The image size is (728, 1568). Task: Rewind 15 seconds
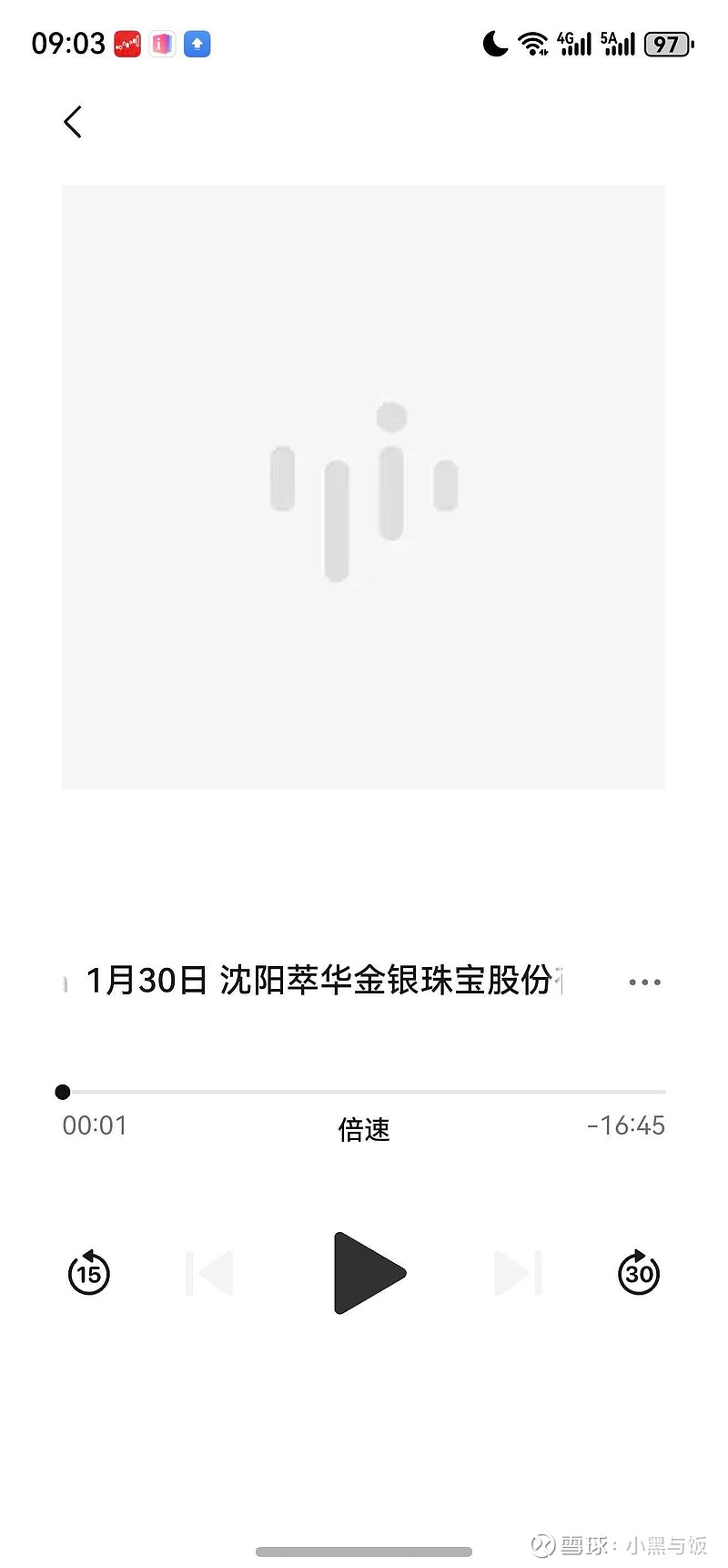pos(89,1272)
